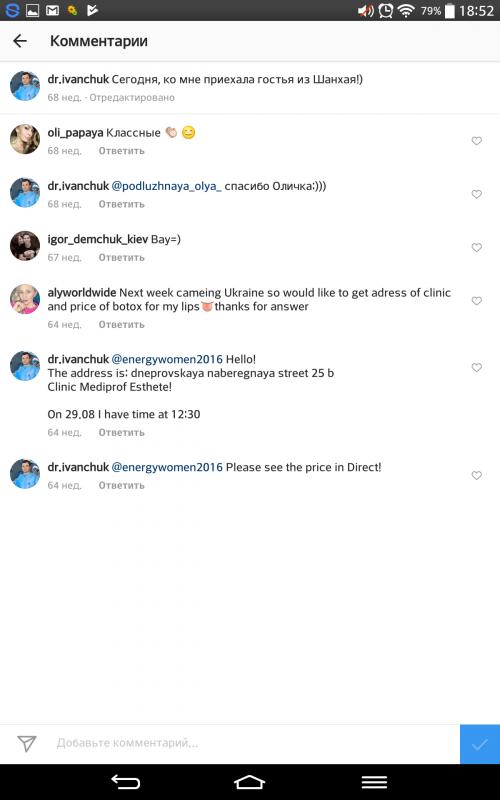The height and width of the screenshot is (800, 500).
Task: Go back using the app bar arrow
Action: [20, 41]
